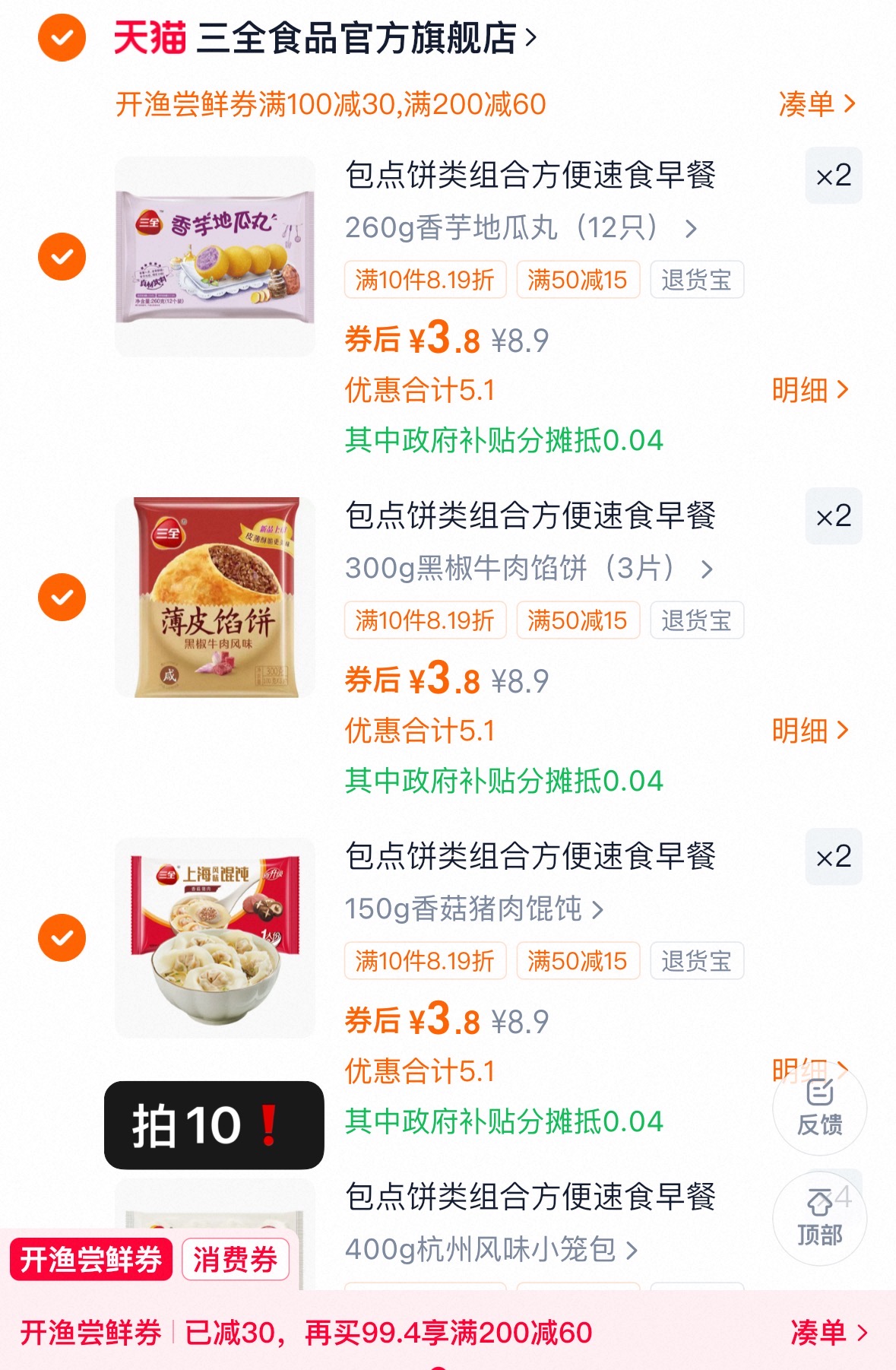896x1370 pixels.
Task: Open the 薄皮馅饼 product thumbnail
Action: coord(215,597)
